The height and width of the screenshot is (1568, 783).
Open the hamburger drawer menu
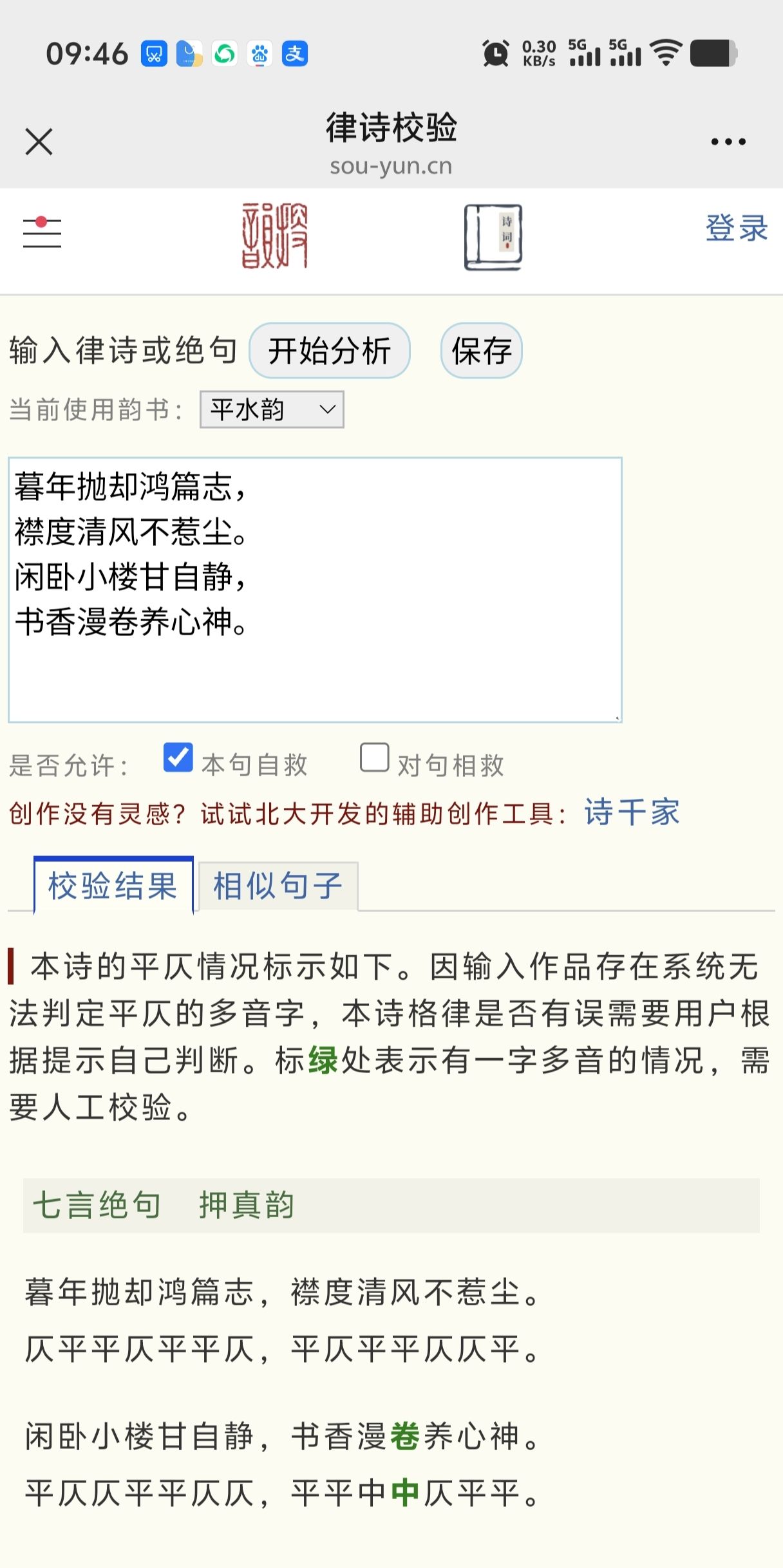42,232
